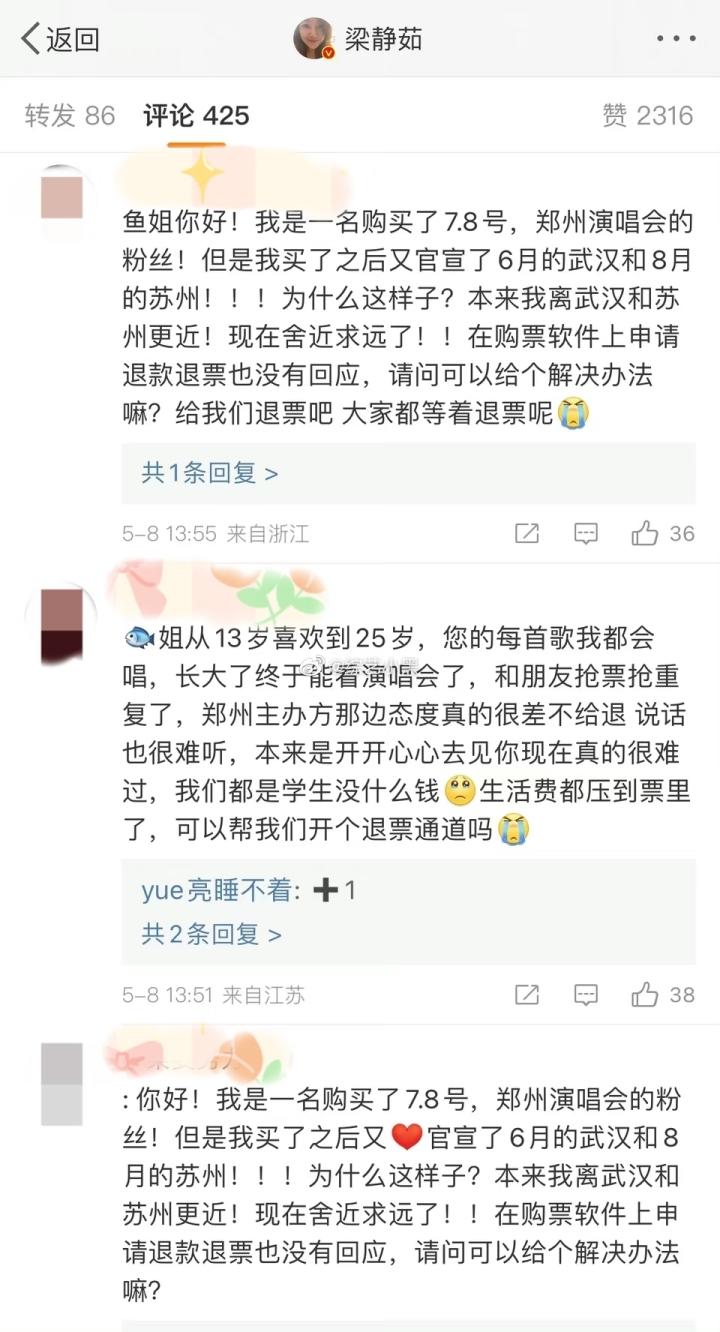Reply to the 5-8 13:51 comment
The height and width of the screenshot is (1332, 720).
pos(586,994)
